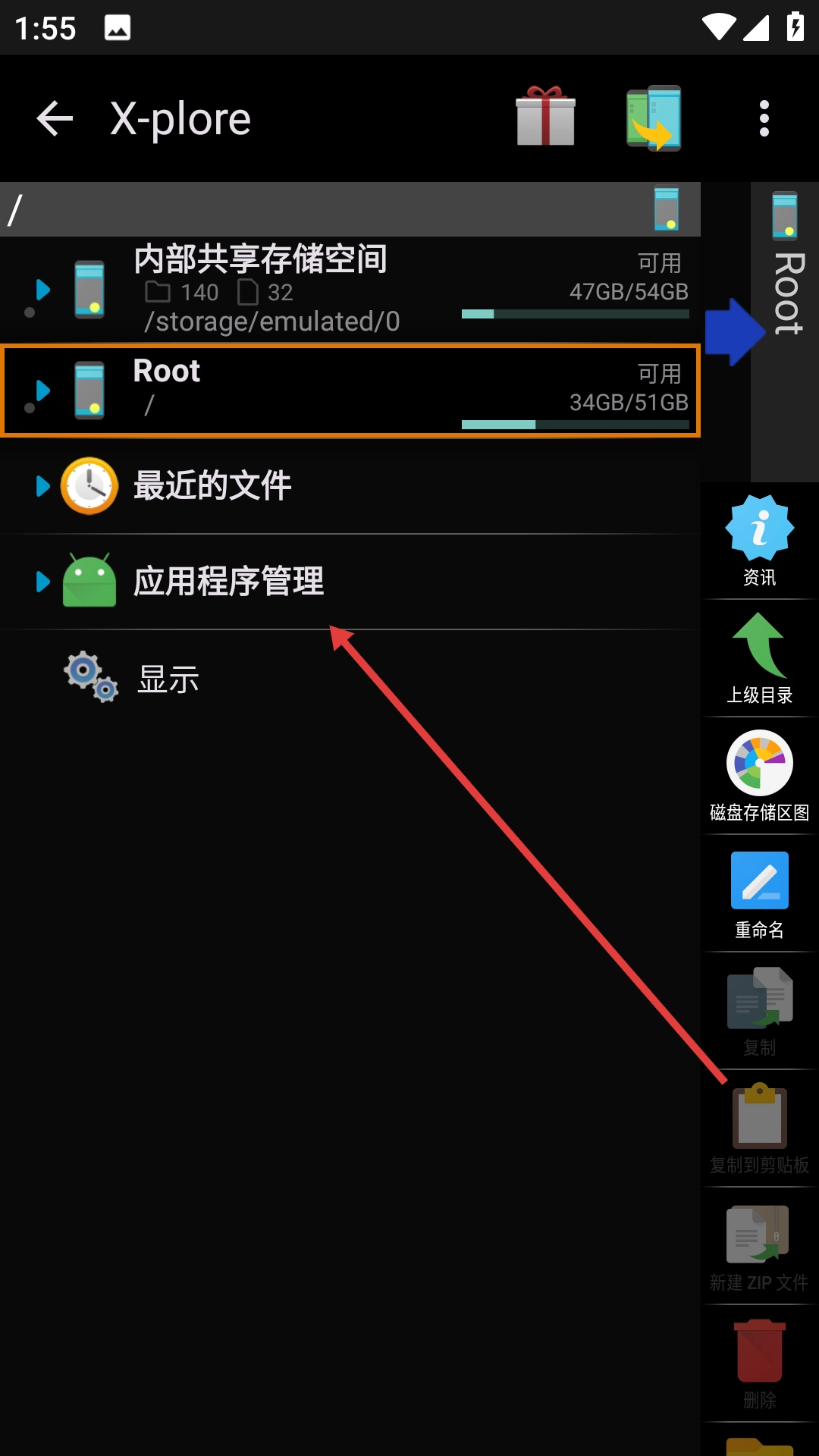Open the device transfer icon

point(654,118)
